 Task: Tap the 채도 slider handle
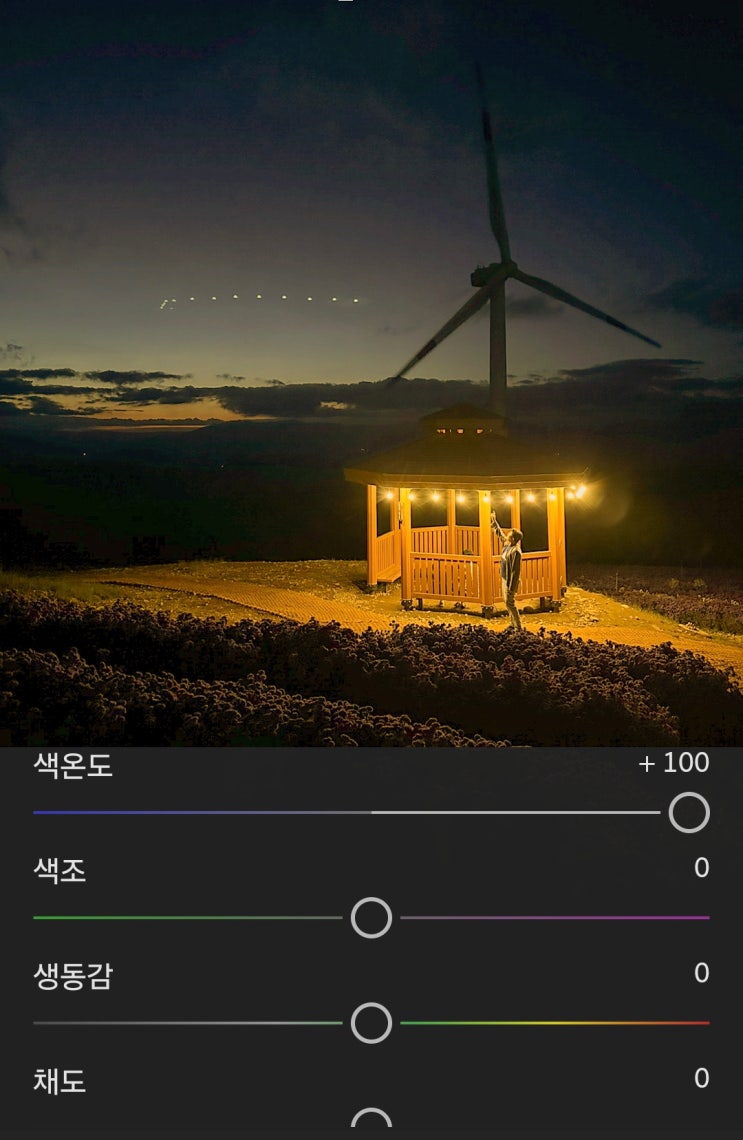click(x=371, y=1121)
